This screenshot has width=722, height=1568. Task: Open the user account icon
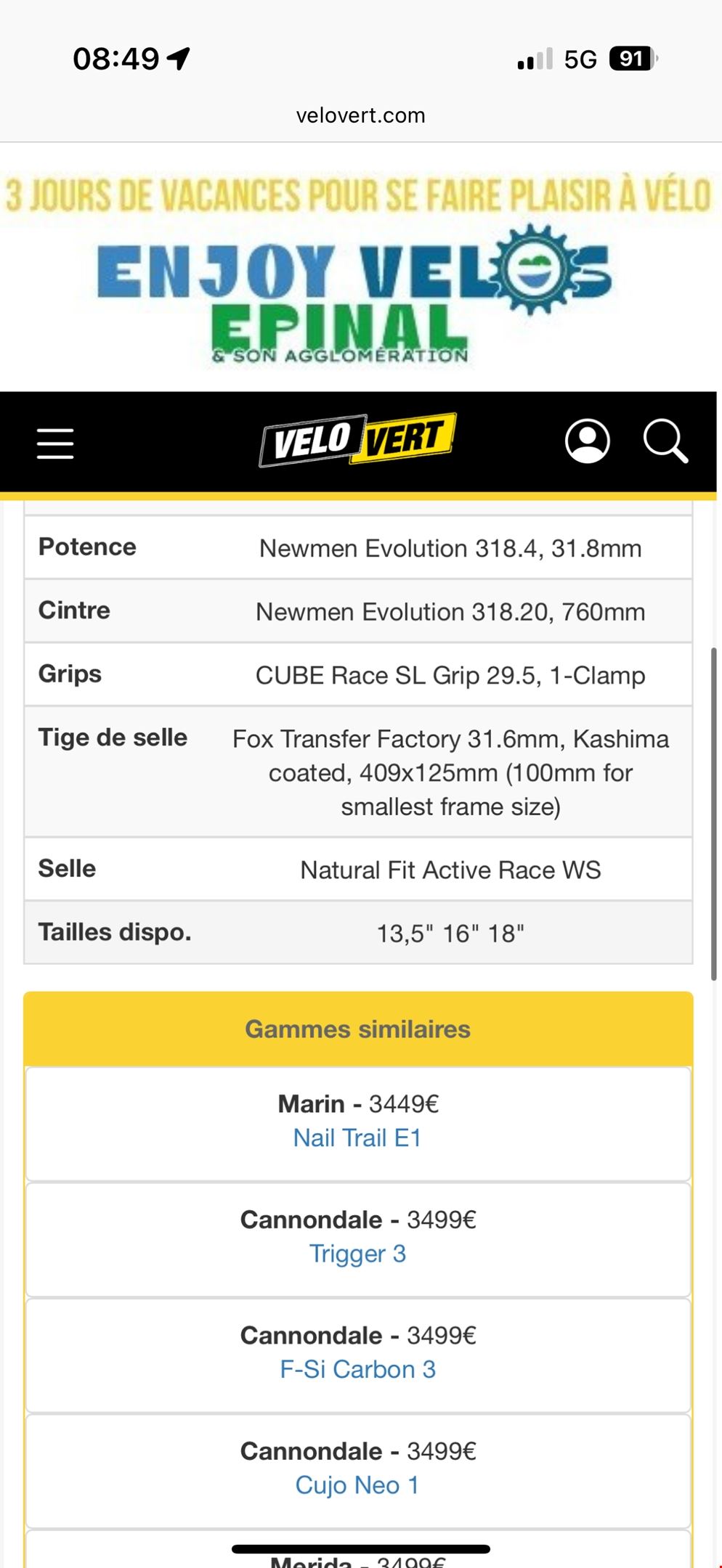pos(587,441)
